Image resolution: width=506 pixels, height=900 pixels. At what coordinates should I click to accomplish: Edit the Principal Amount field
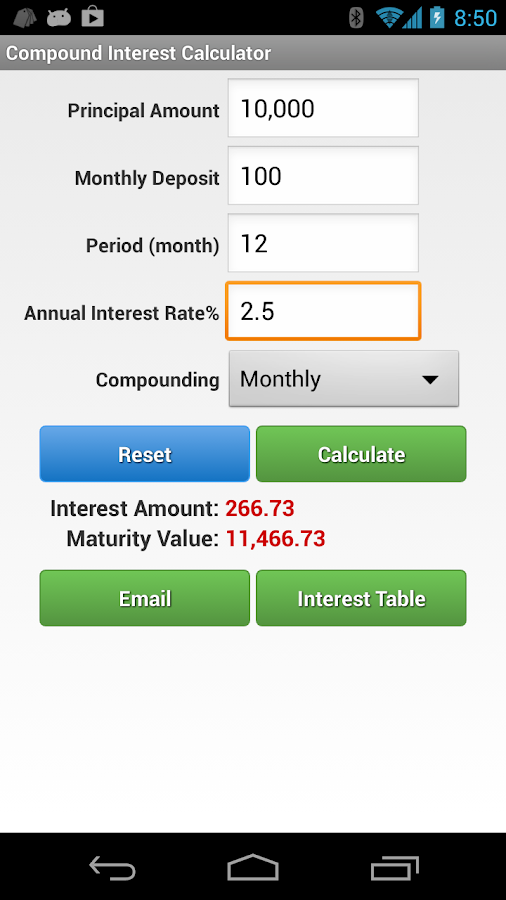[323, 108]
